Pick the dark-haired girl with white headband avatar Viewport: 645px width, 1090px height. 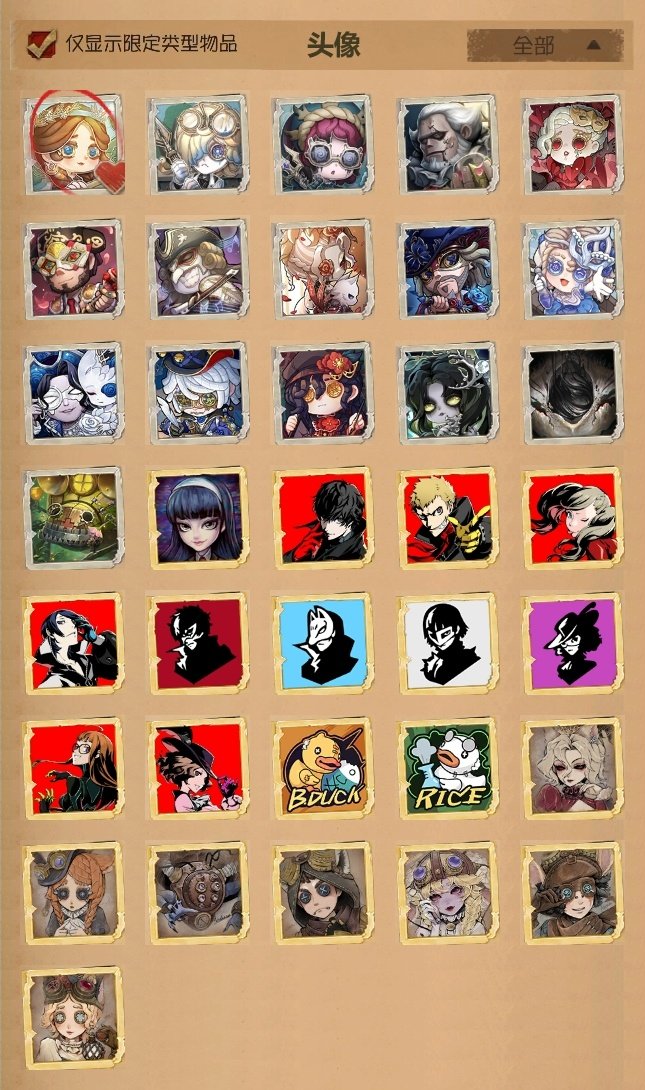tap(198, 518)
